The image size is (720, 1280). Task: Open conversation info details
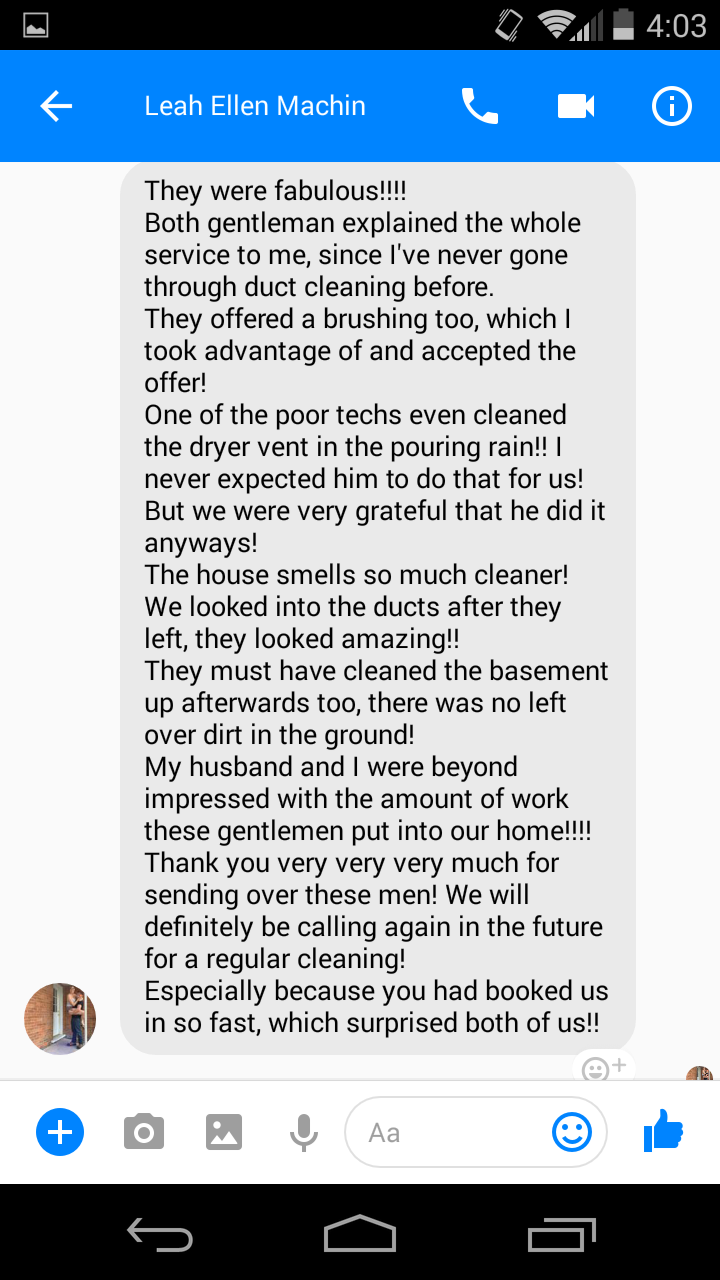(x=671, y=106)
